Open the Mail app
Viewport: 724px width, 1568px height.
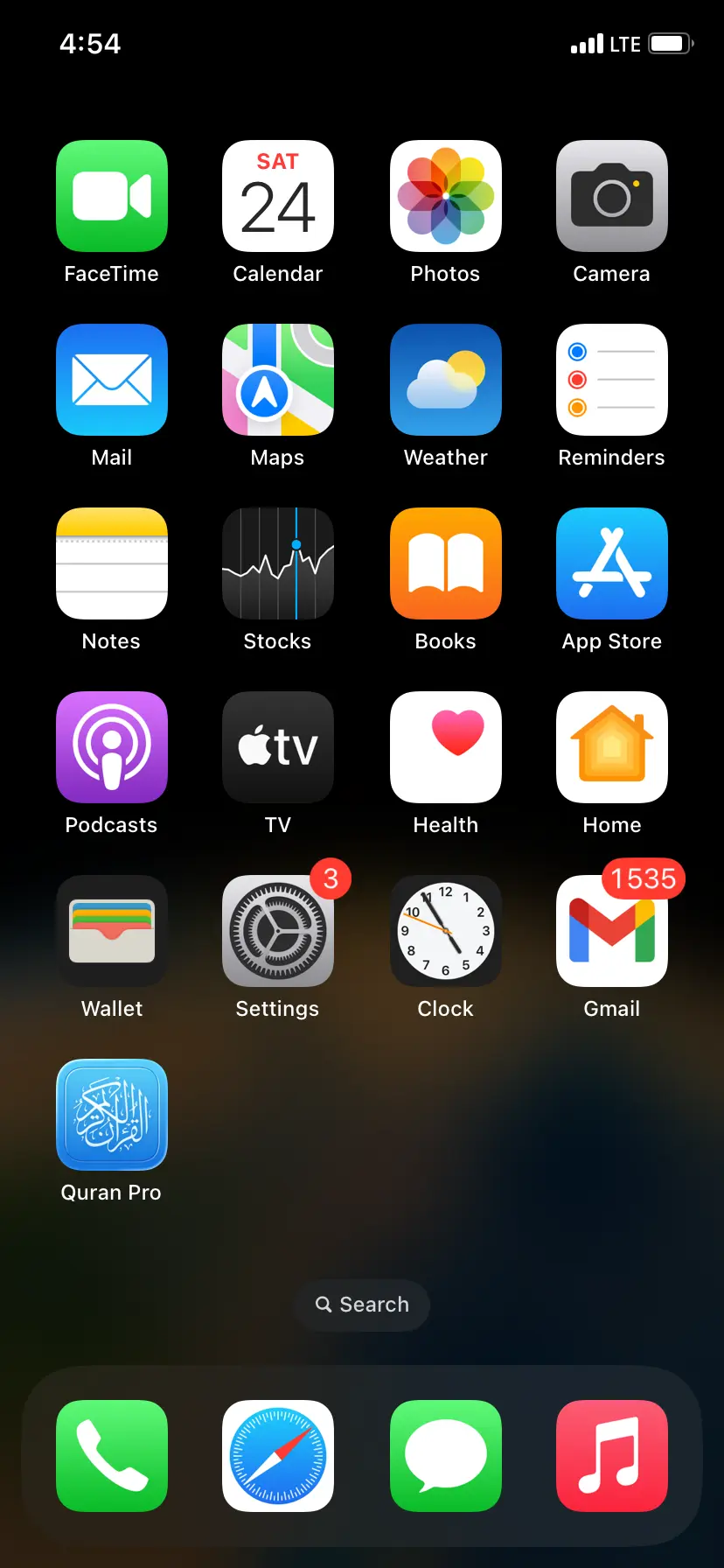click(112, 380)
